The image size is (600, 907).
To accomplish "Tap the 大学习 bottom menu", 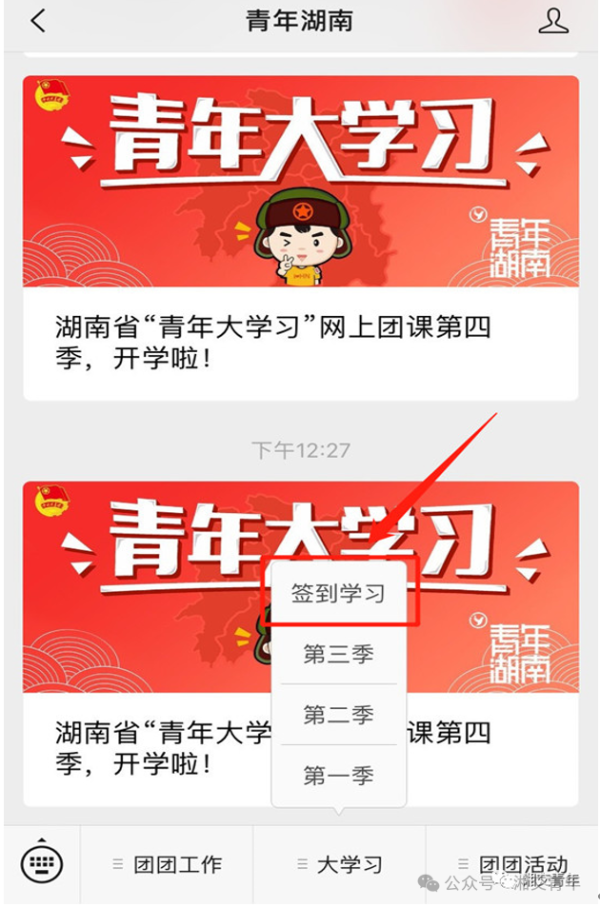I will click(x=339, y=865).
